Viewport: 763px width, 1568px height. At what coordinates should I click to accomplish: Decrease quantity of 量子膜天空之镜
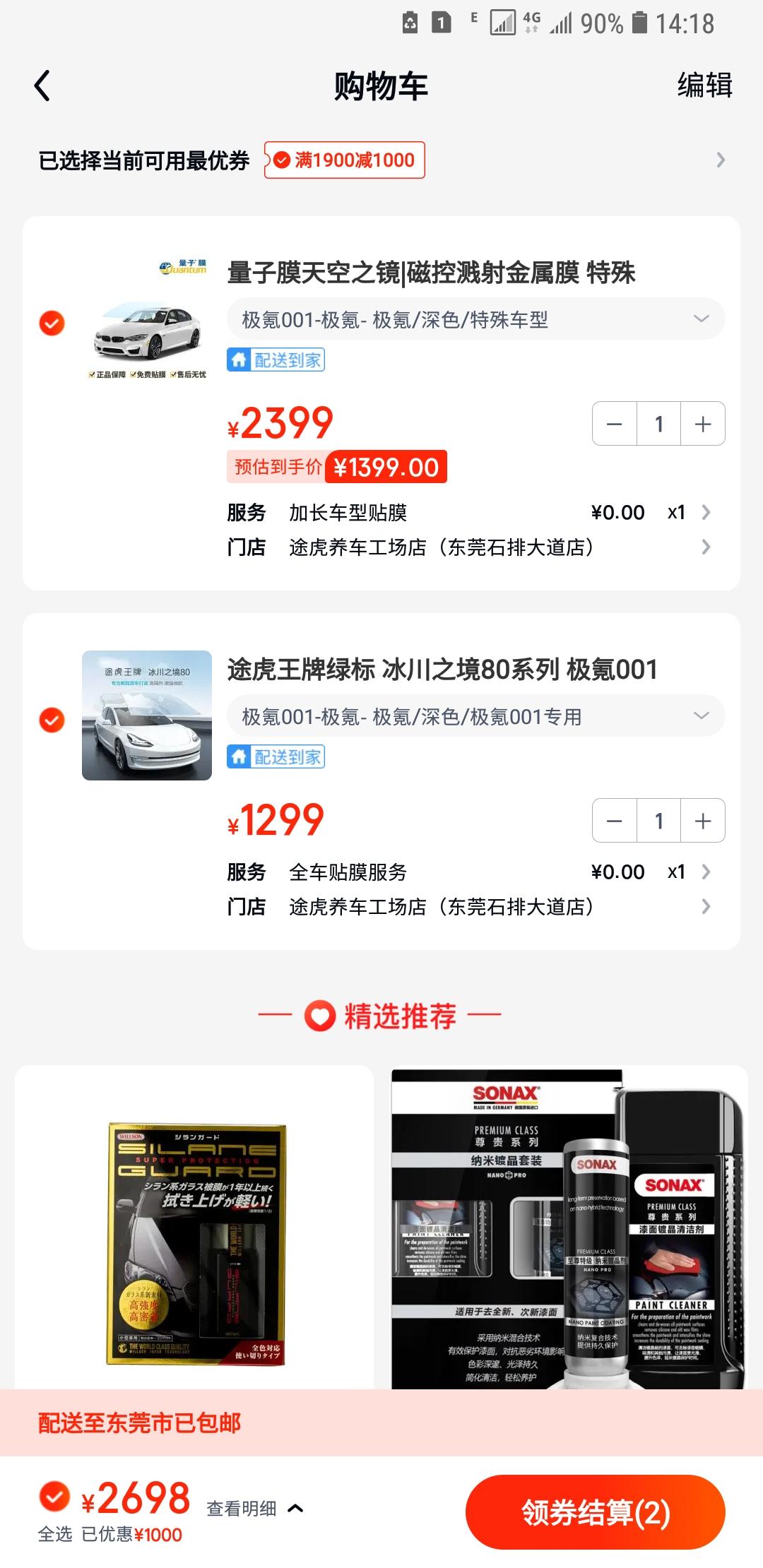point(614,424)
